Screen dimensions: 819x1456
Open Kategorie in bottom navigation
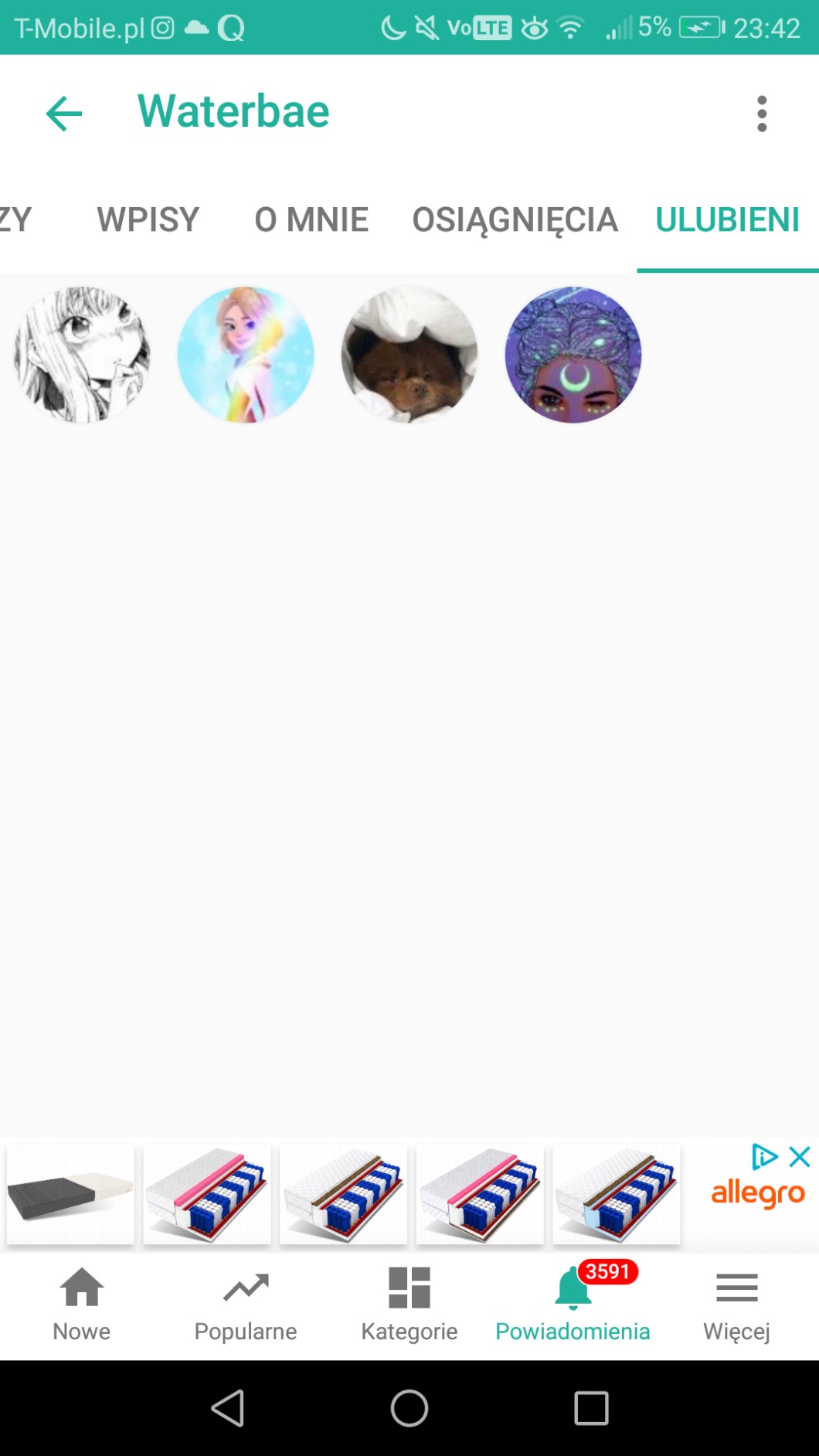(x=409, y=1305)
